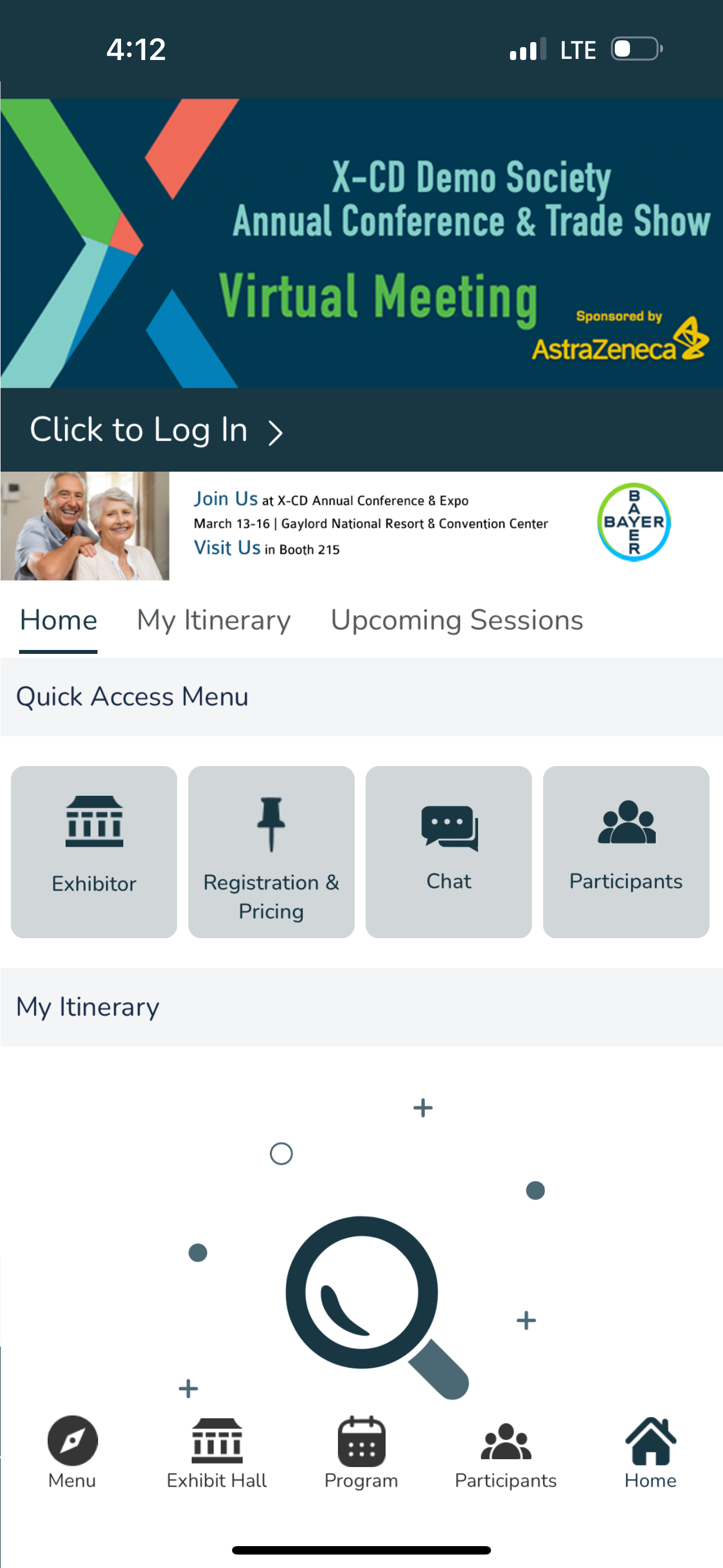Go to Exhibit Hall in bottom bar
The image size is (723, 1568).
point(217,1451)
